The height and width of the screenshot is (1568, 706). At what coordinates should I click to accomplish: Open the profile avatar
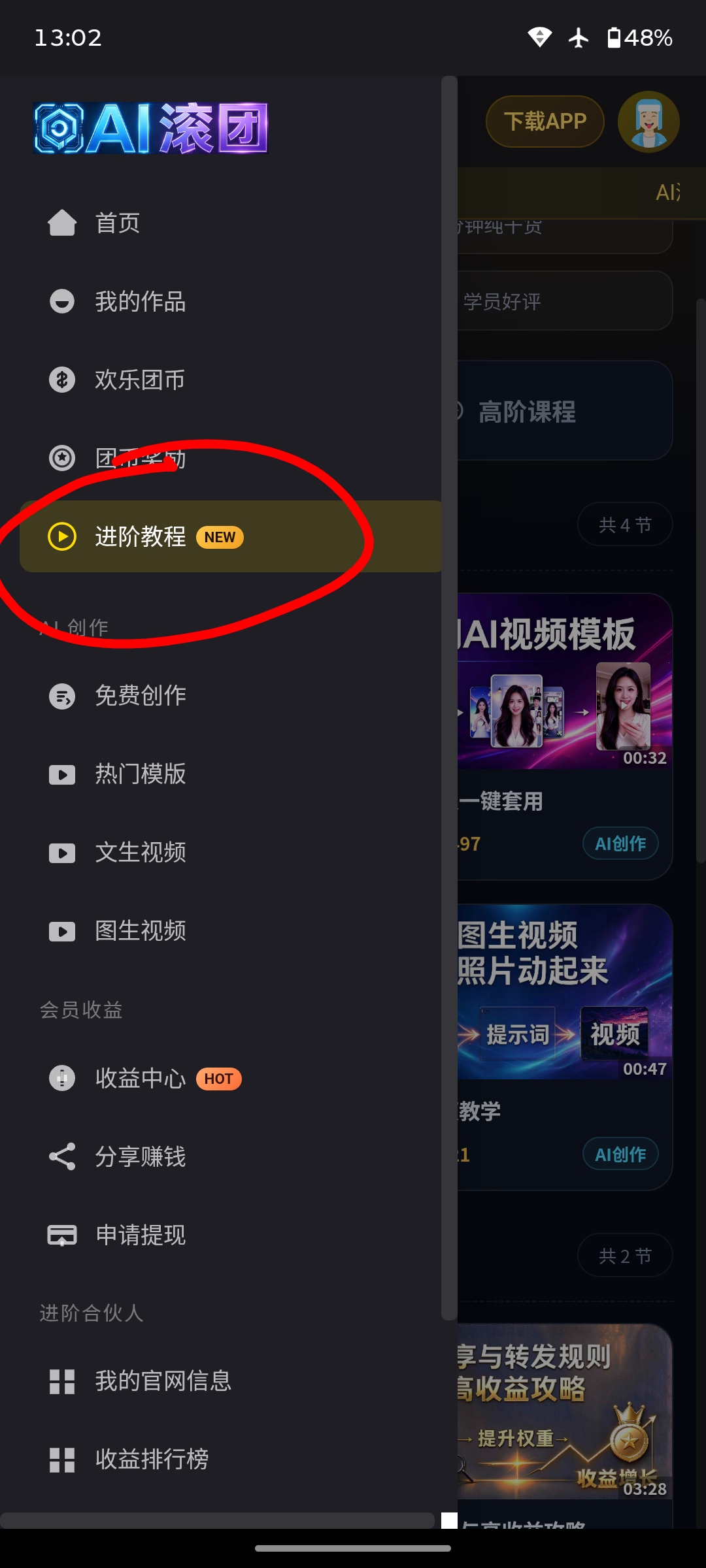point(648,122)
